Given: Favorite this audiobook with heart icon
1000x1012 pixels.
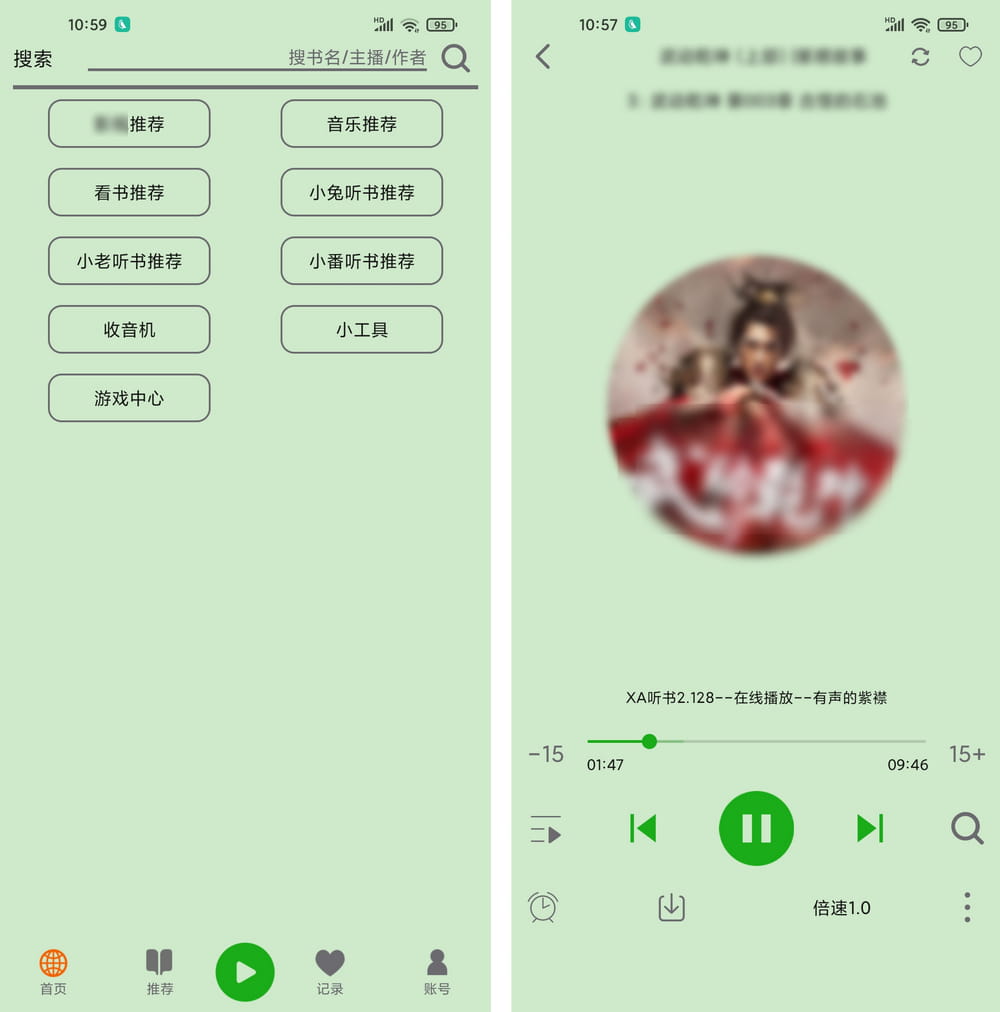Looking at the screenshot, I should pyautogui.click(x=970, y=57).
